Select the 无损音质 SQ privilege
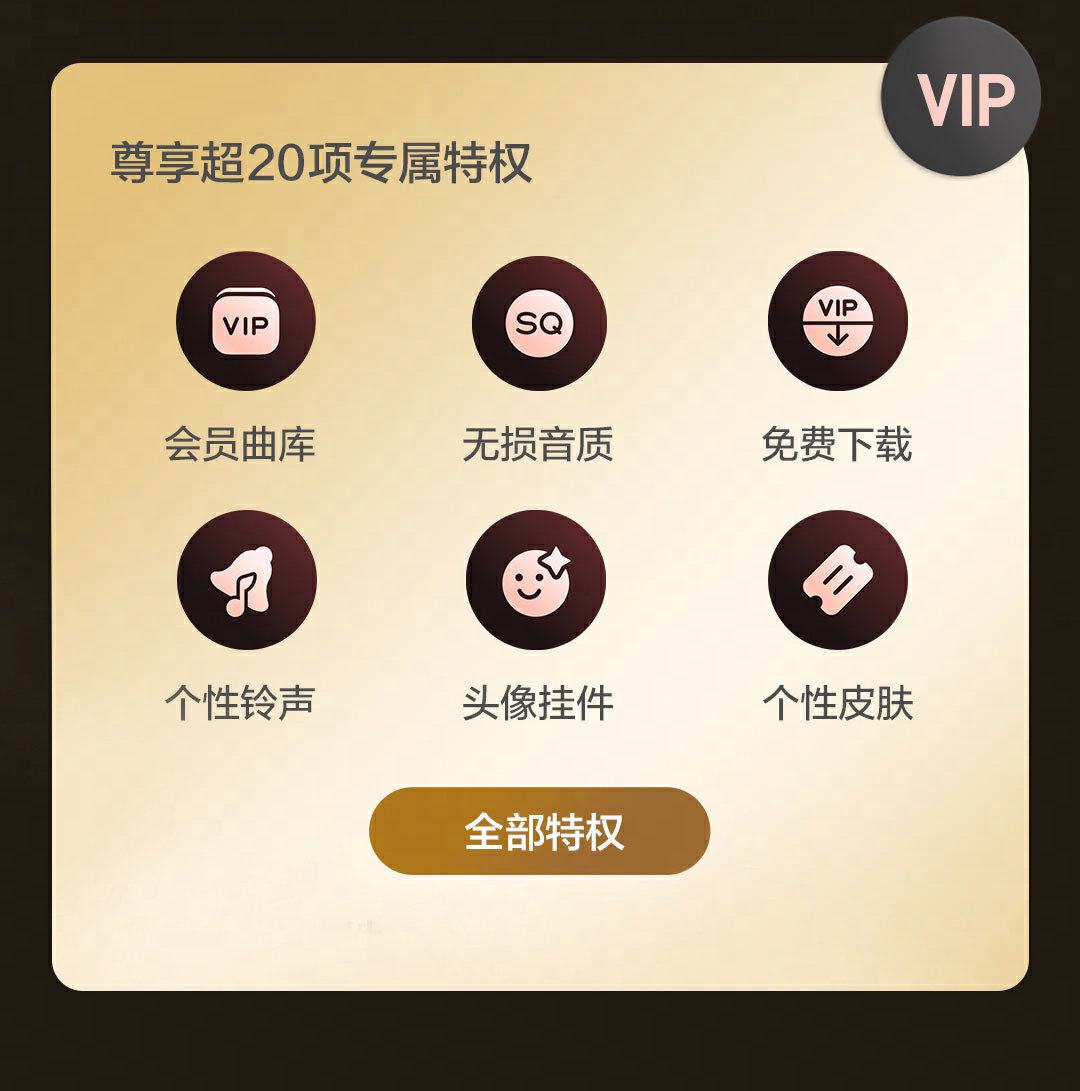 point(539,322)
